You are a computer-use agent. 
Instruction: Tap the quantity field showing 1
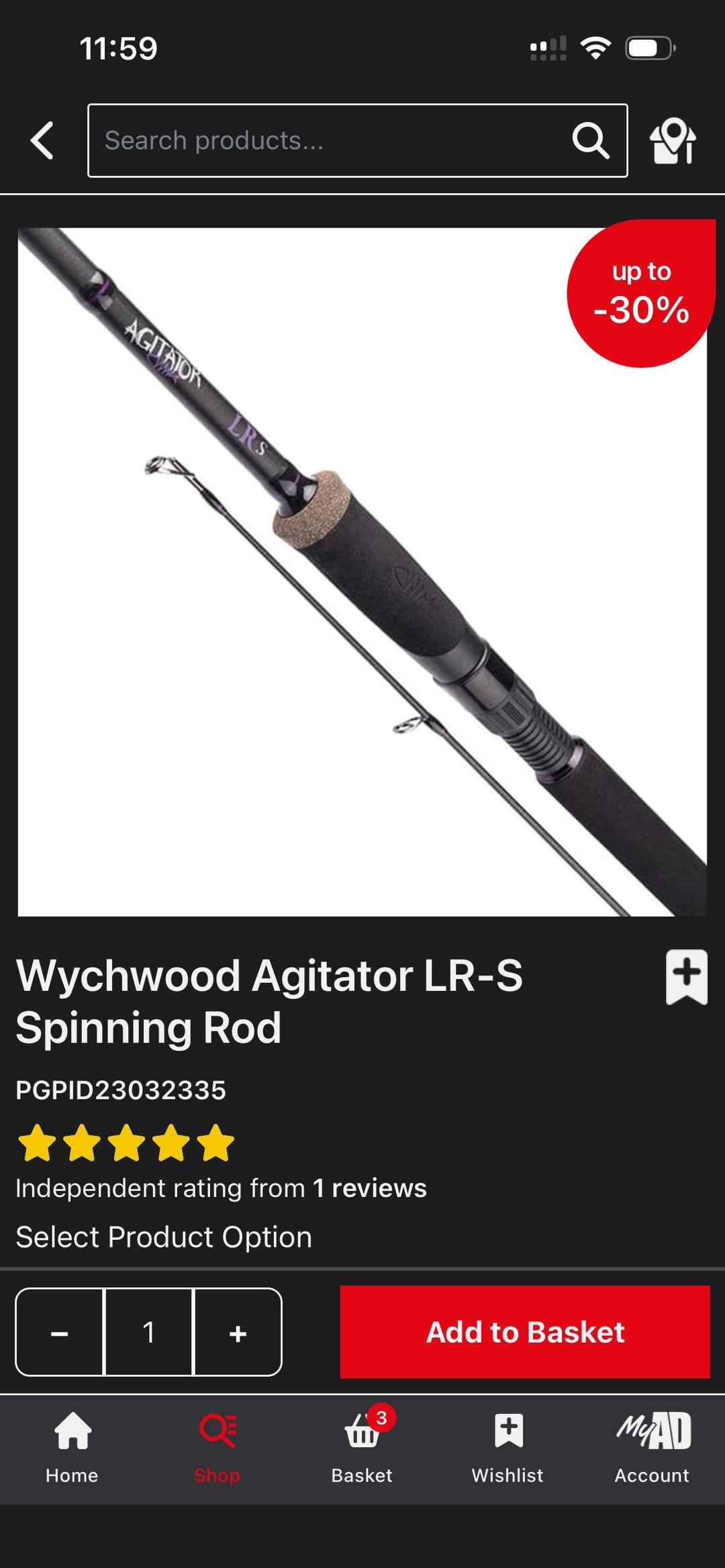point(149,1332)
